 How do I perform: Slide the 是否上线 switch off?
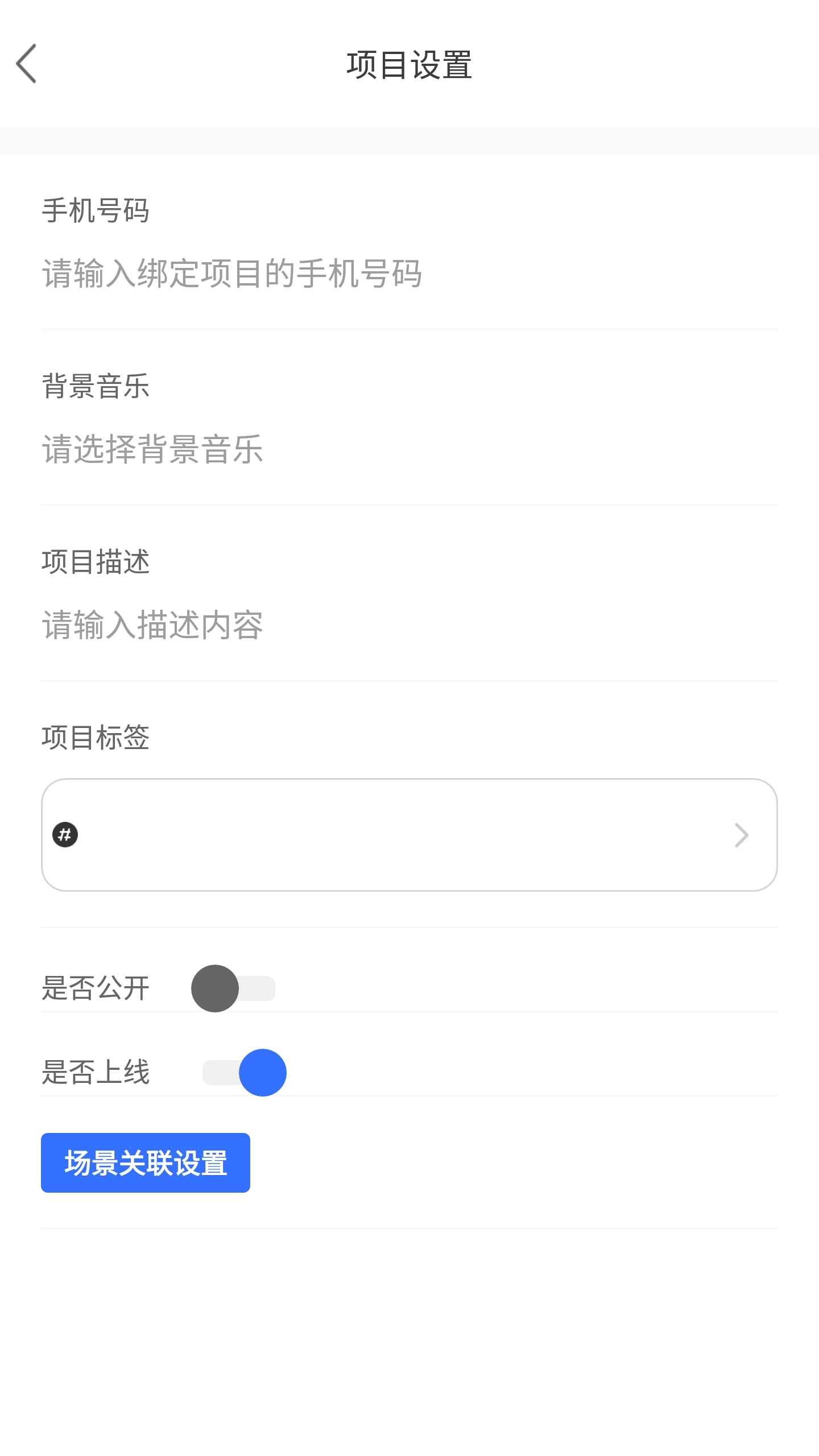(x=246, y=1072)
